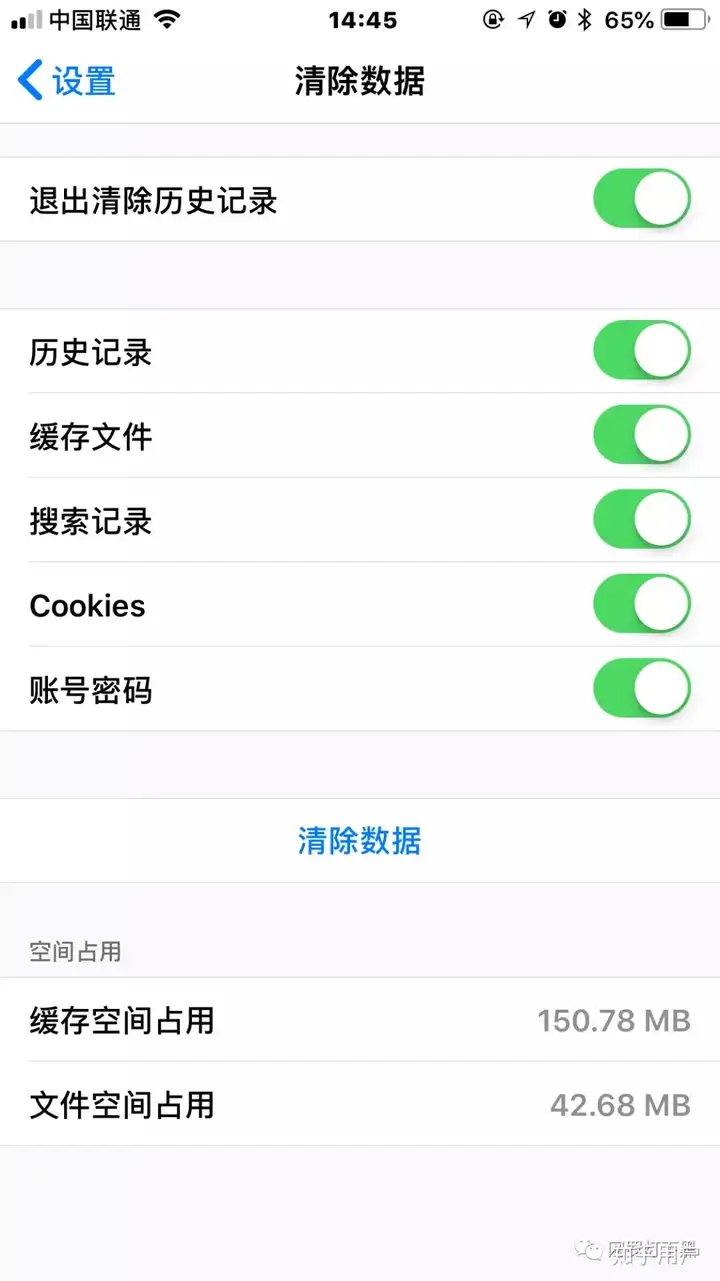
Task: Disable the Cookies toggle
Action: coord(642,604)
